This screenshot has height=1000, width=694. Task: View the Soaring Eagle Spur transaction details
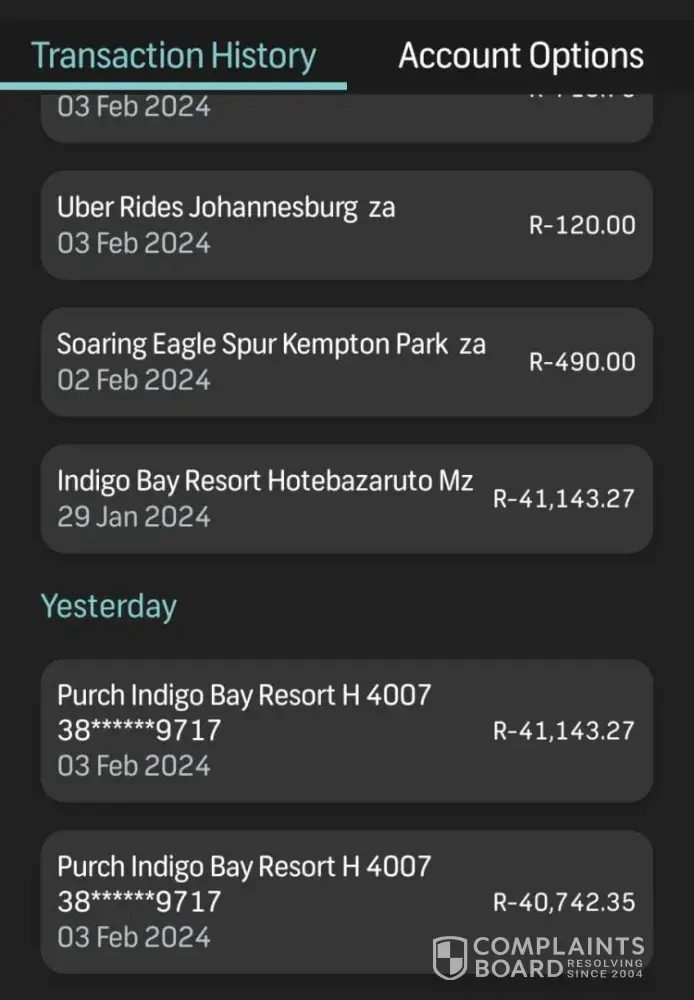pos(346,362)
